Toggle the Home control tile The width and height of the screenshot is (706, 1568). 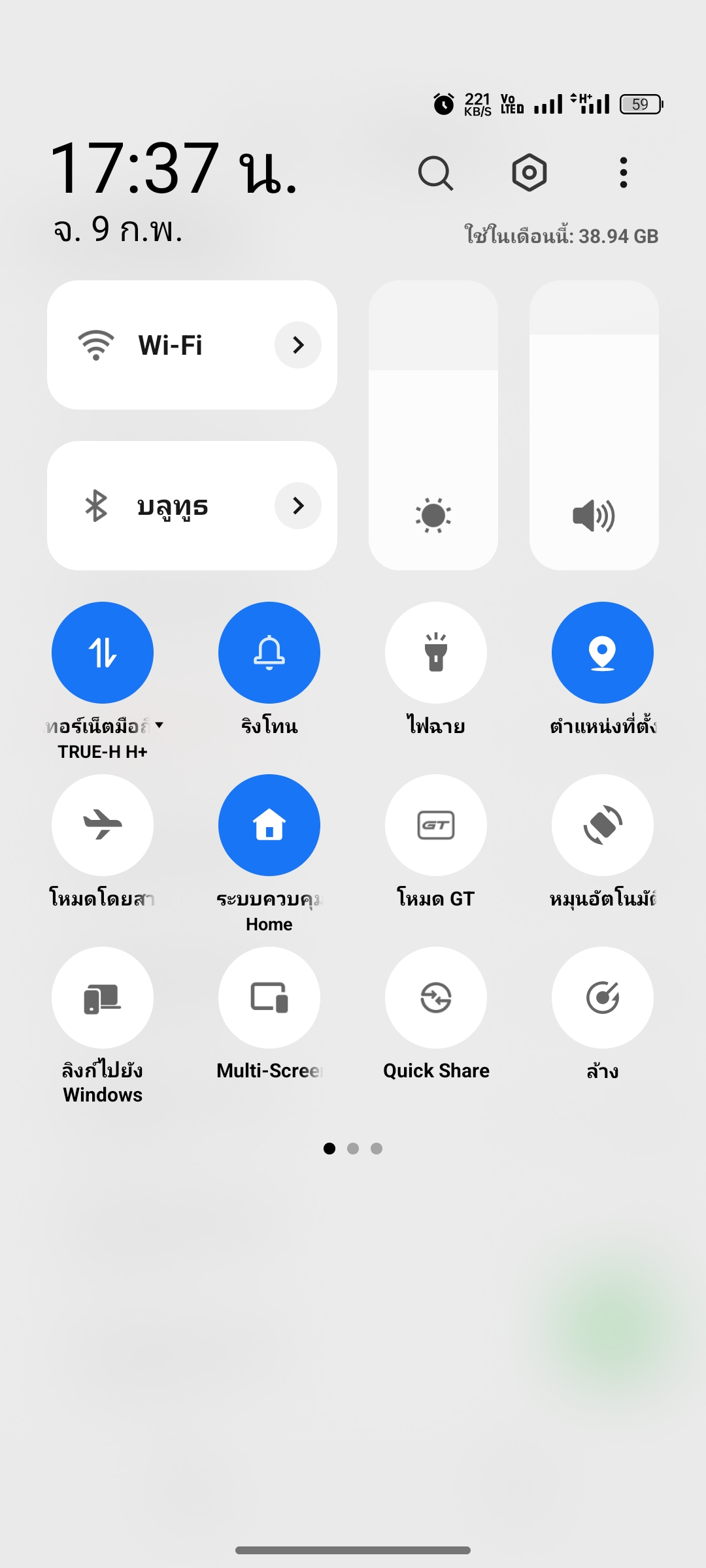269,825
